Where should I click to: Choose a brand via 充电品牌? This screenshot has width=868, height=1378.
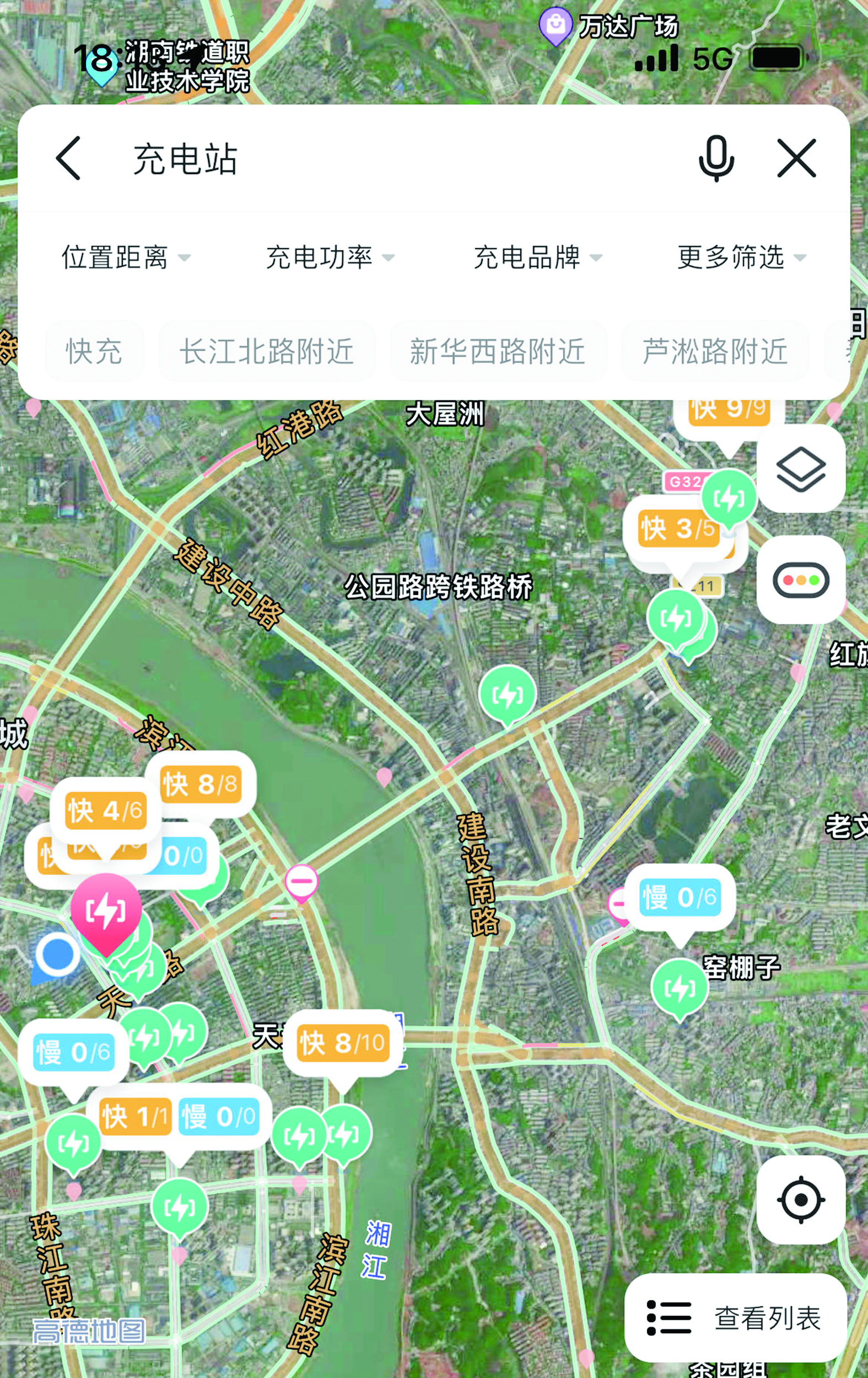[x=537, y=258]
